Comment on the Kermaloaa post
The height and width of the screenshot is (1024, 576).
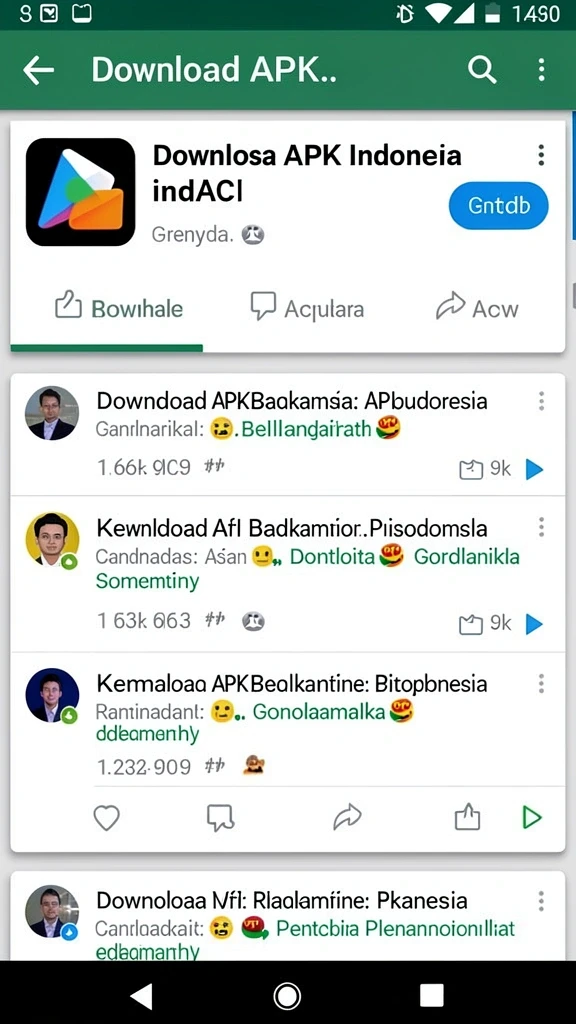click(x=220, y=818)
